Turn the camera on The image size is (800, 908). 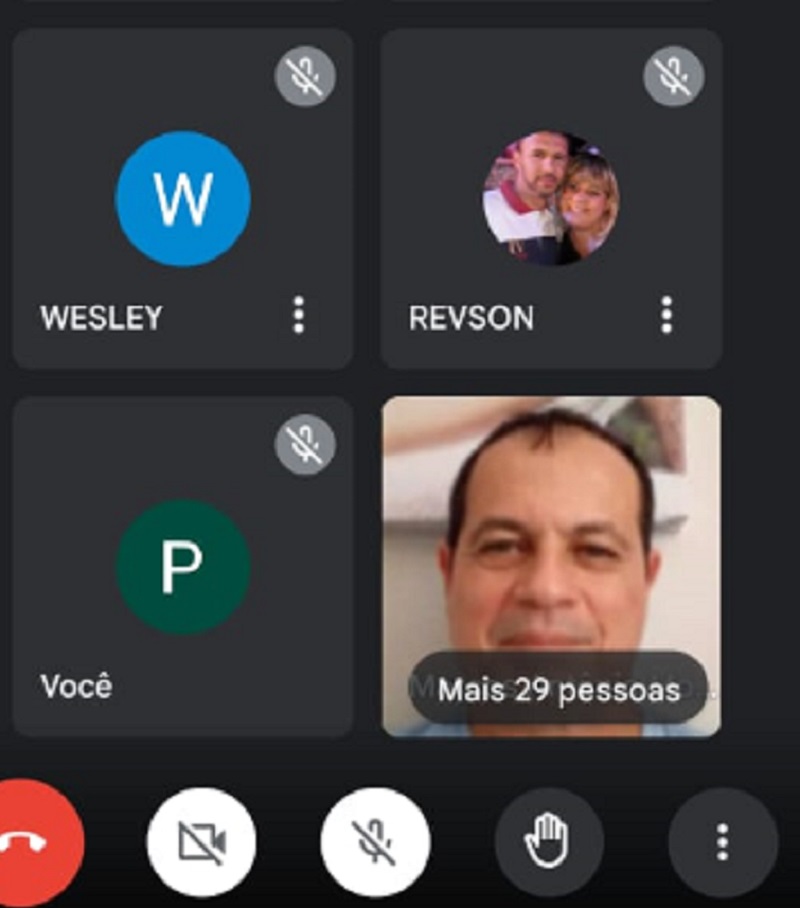pyautogui.click(x=202, y=843)
